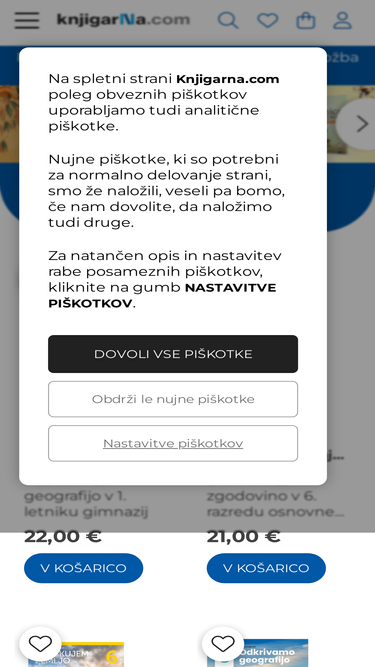Add the 21,00 € book to cart
The width and height of the screenshot is (375, 667).
[x=266, y=568]
